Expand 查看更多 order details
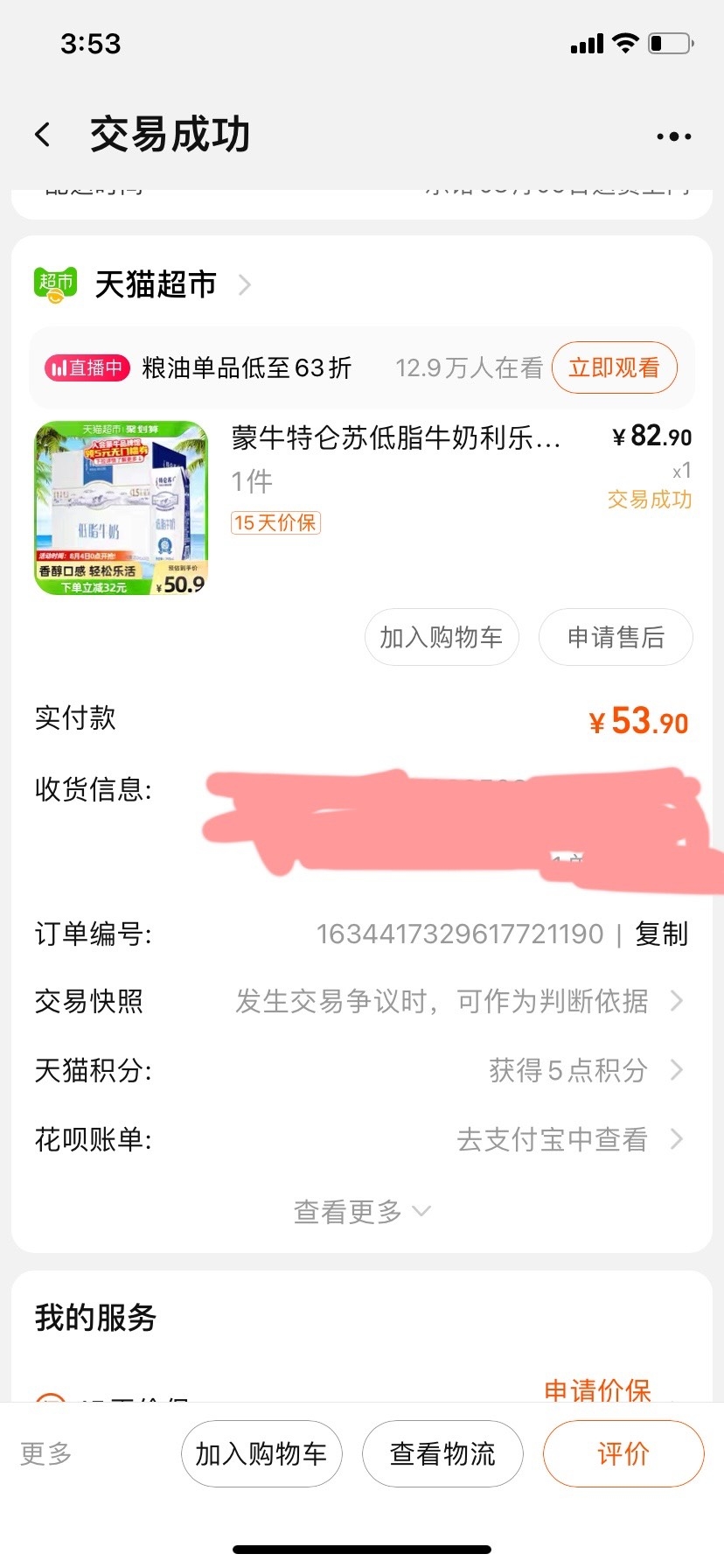This screenshot has height=1568, width=724. pyautogui.click(x=361, y=1211)
